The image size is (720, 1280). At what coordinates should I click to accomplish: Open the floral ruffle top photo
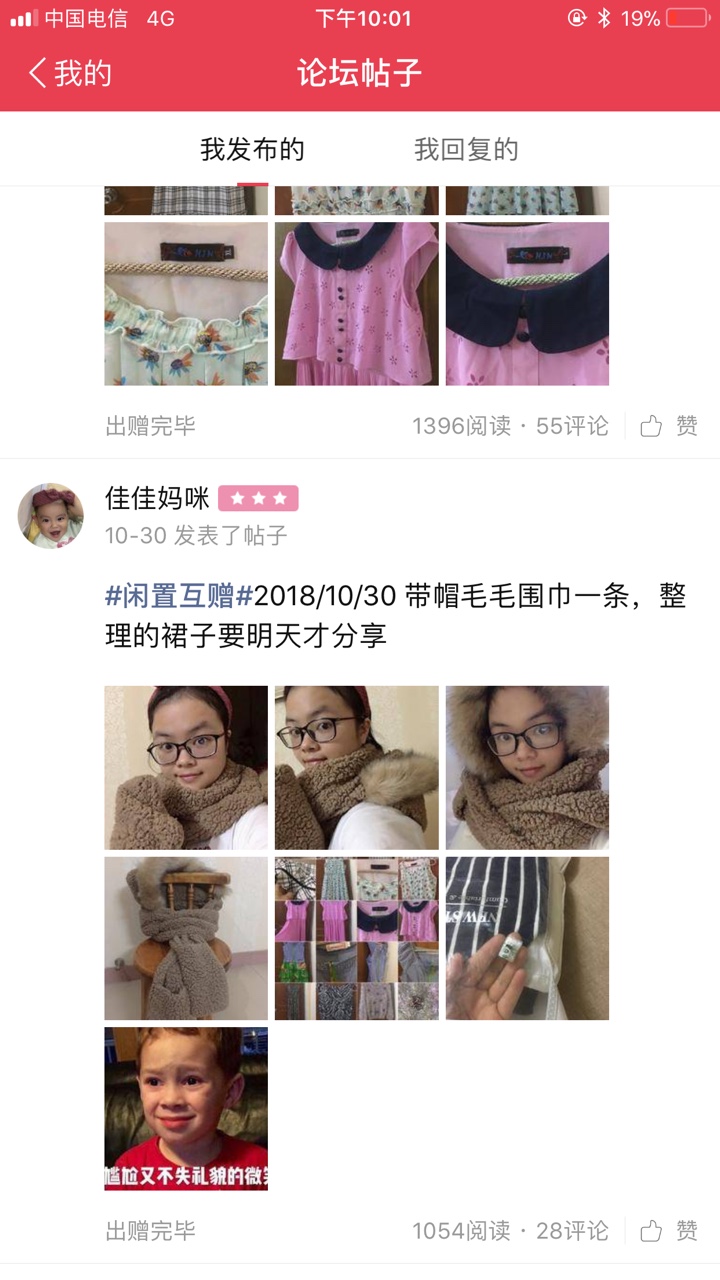point(186,304)
